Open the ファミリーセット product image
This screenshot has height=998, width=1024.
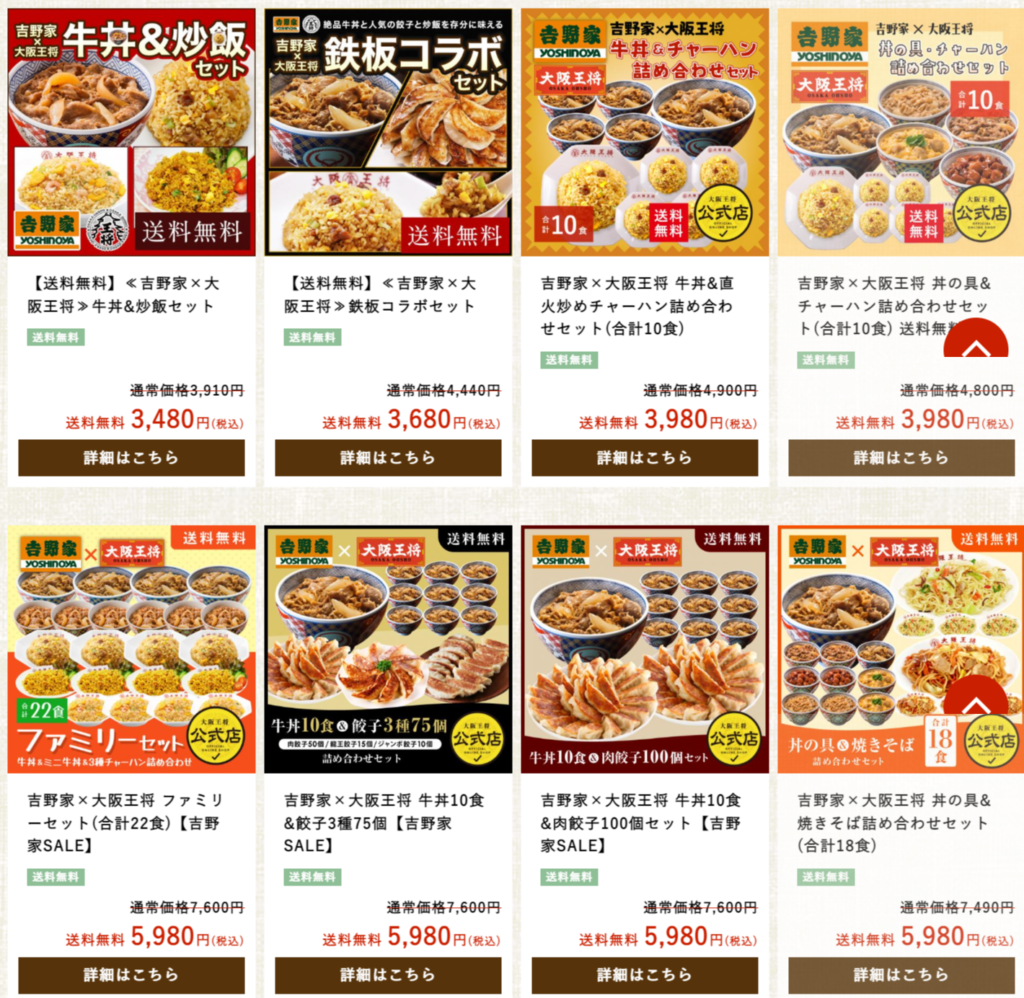[131, 649]
